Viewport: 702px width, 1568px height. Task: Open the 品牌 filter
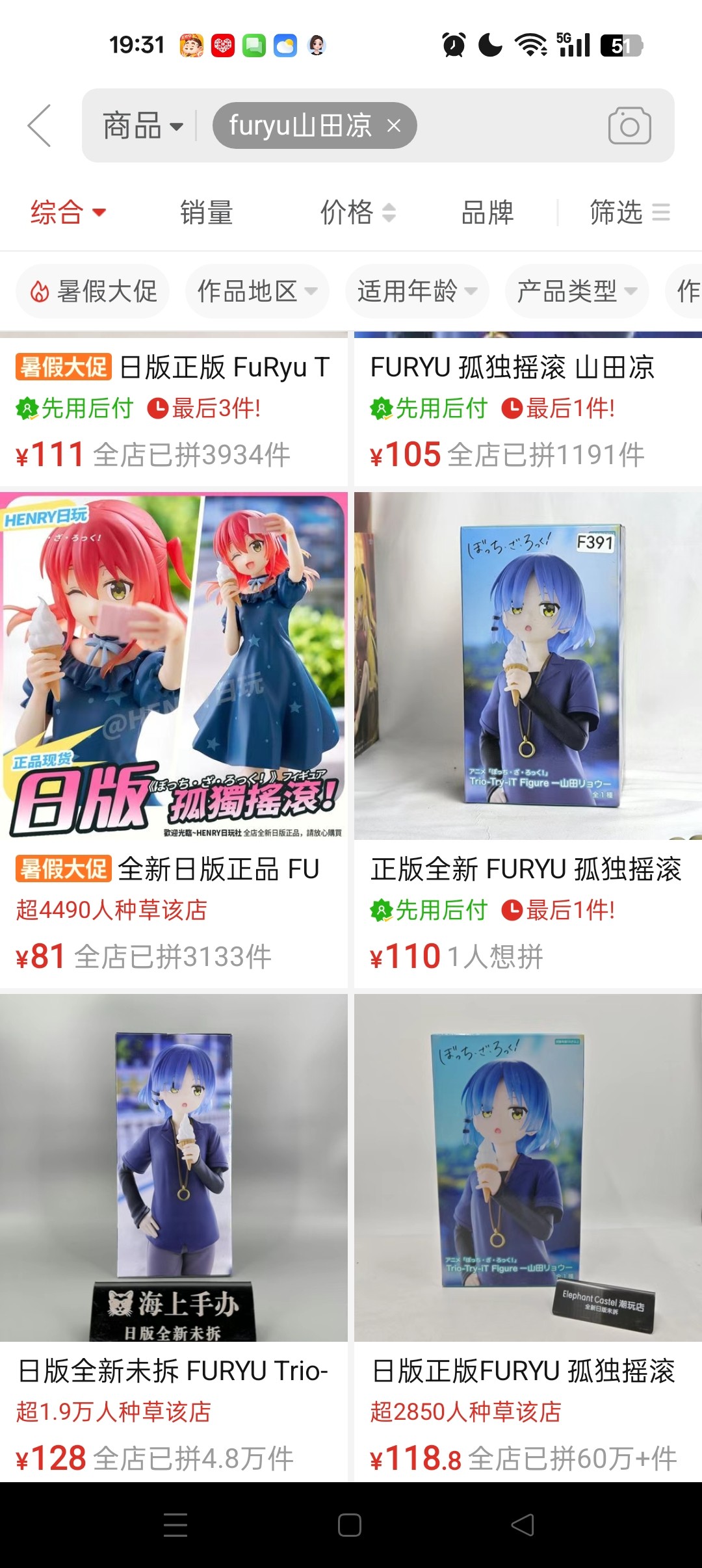click(x=487, y=213)
